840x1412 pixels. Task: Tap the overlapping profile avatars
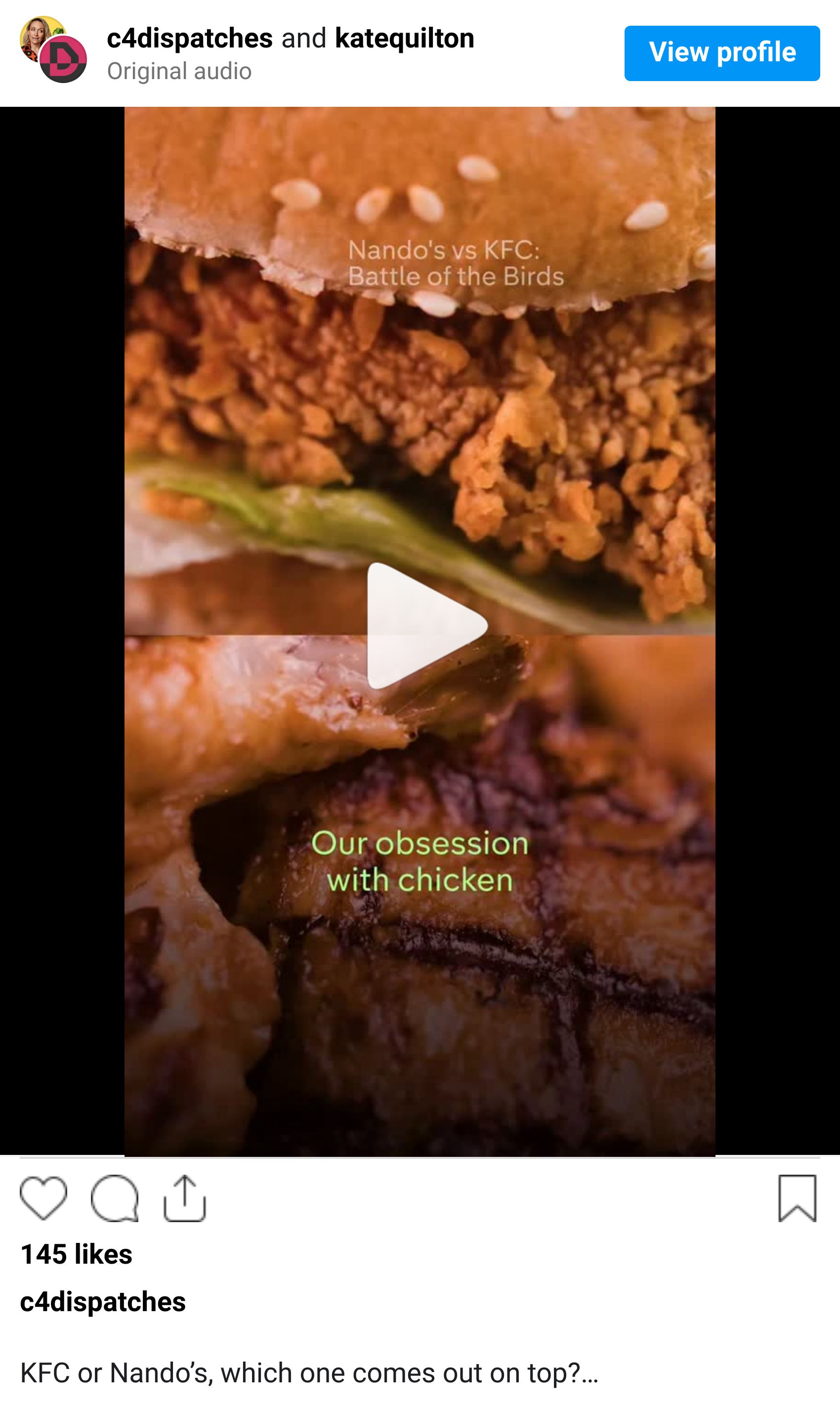(53, 50)
